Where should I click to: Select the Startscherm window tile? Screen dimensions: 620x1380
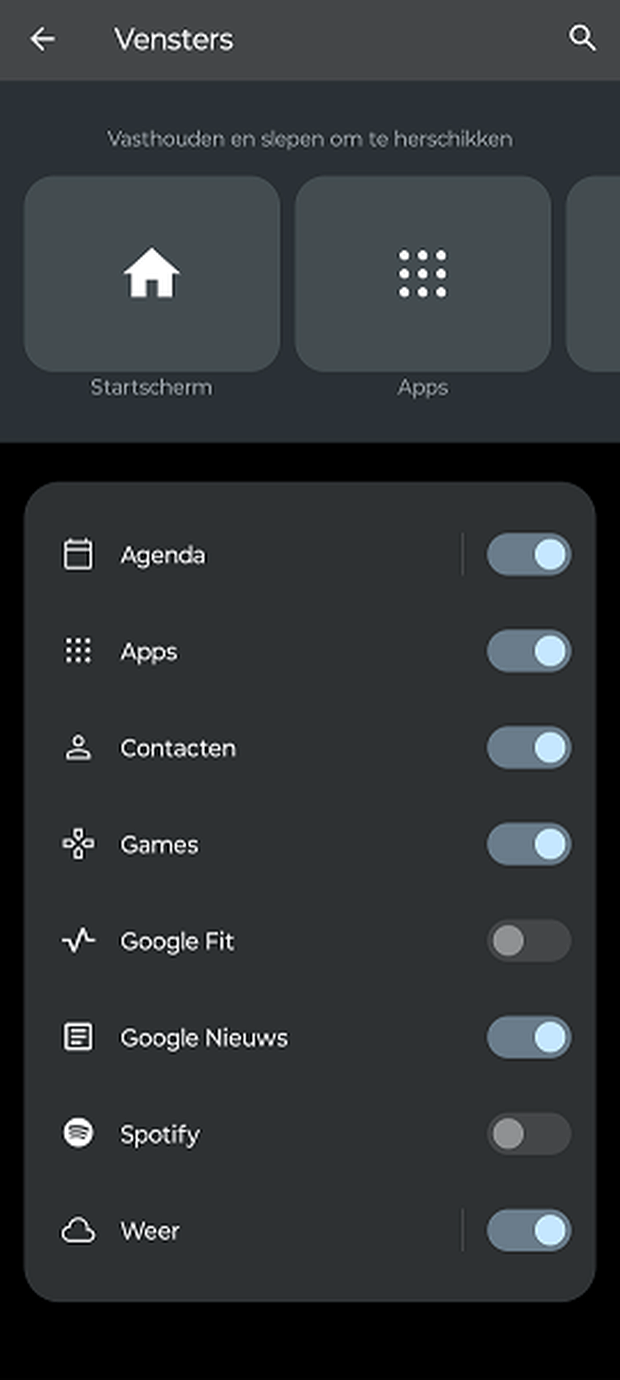(x=152, y=274)
